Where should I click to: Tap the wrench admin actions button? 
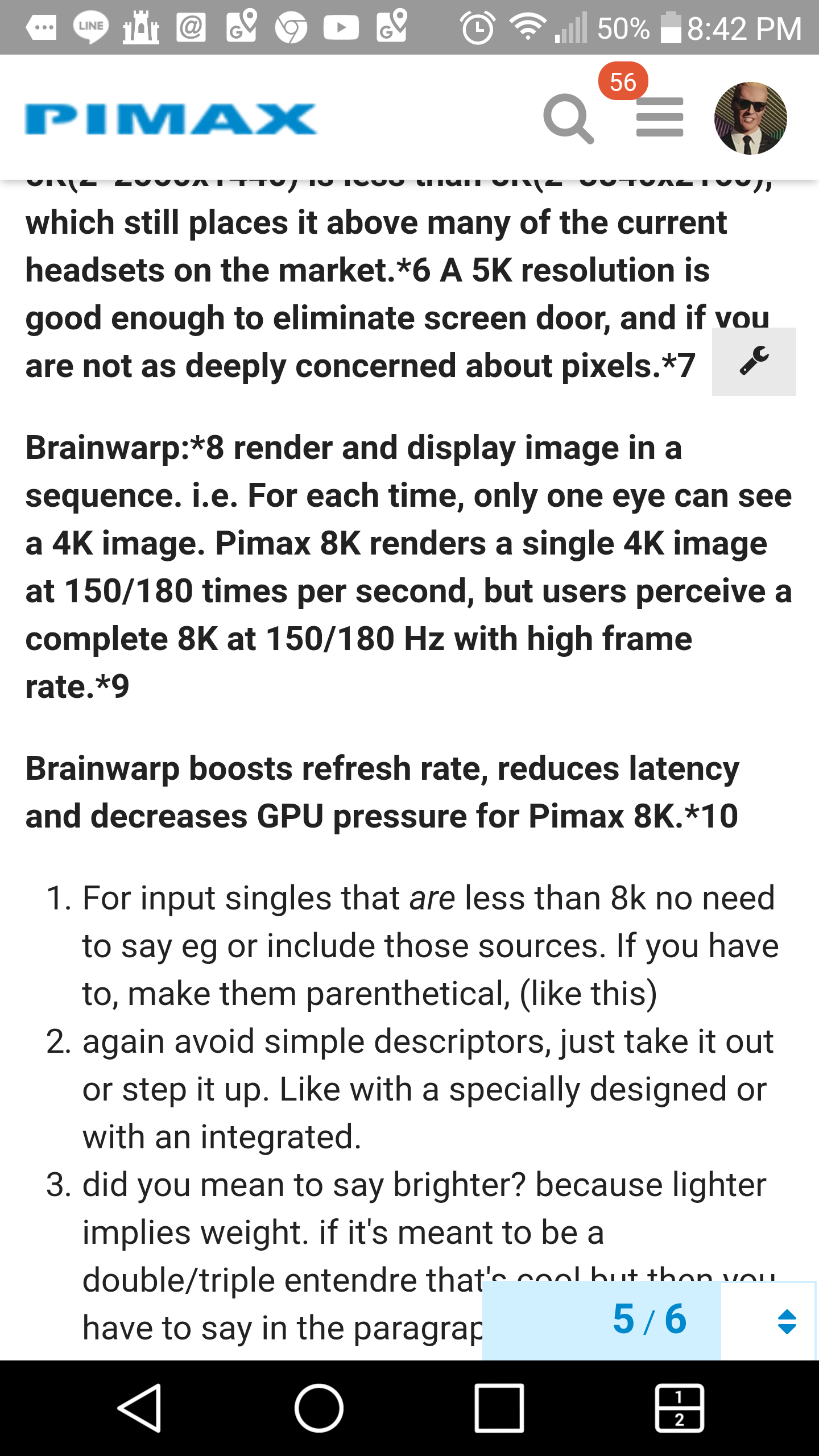pyautogui.click(x=754, y=361)
